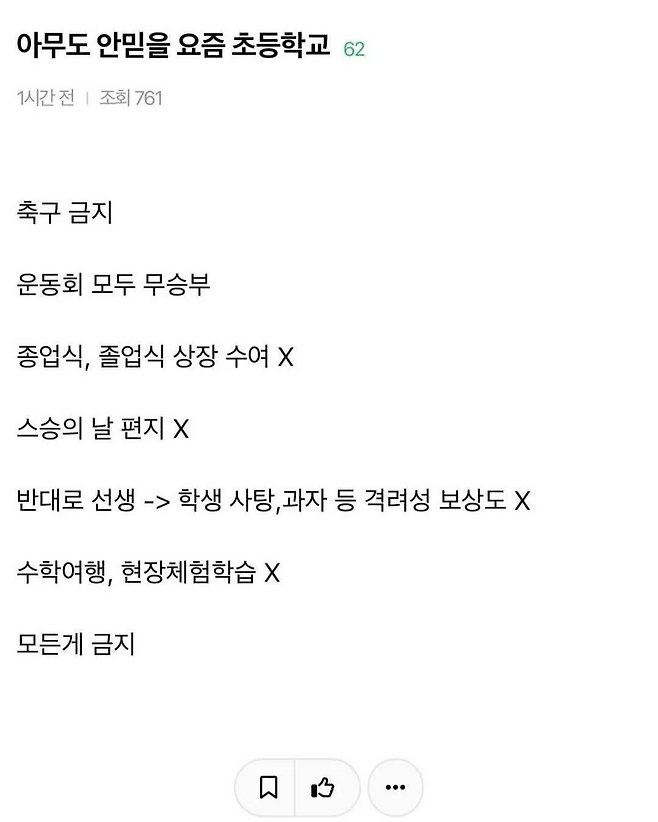Open the 62 comments count
Image resolution: width=658 pixels, height=822 pixels.
354,49
